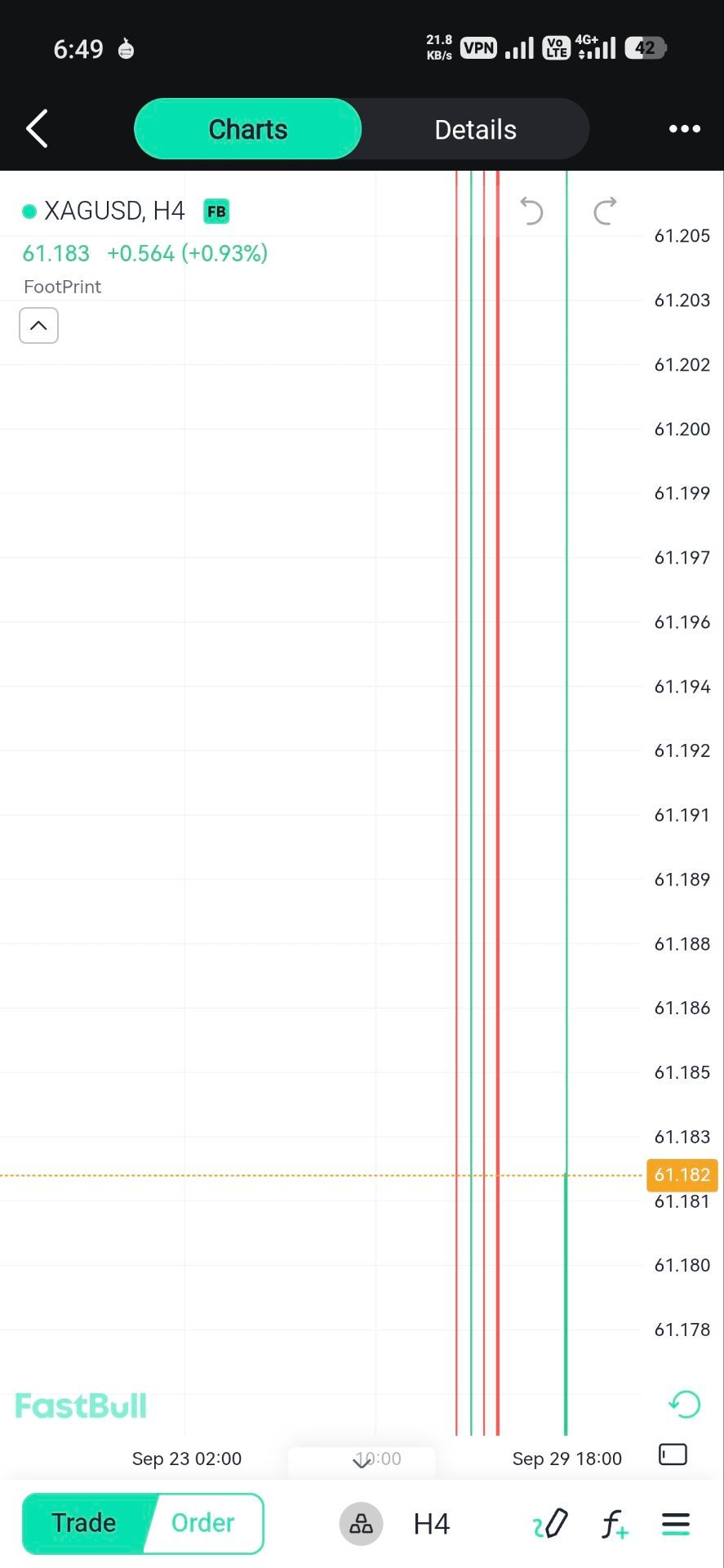Tap the down chevron on time axis
Viewport: 724px width, 1568px height.
click(362, 1460)
